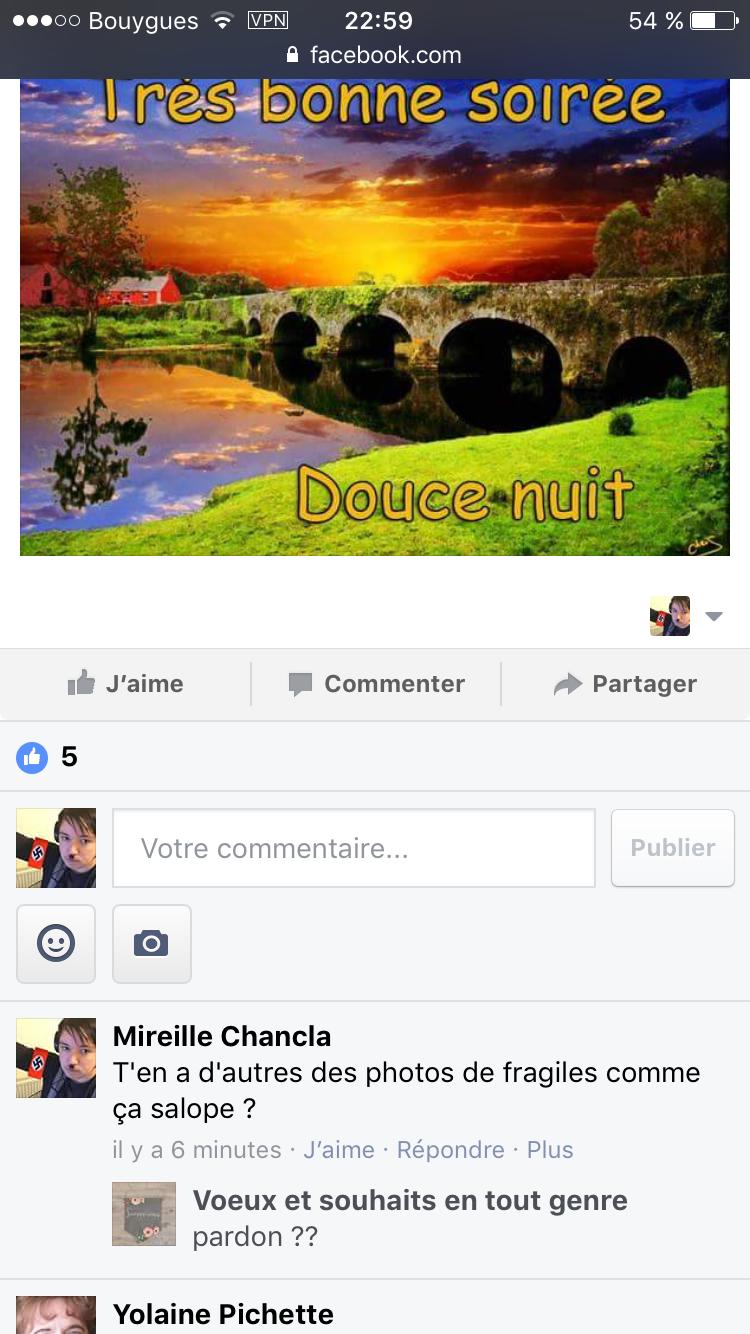The height and width of the screenshot is (1334, 750).
Task: Open the emoji picker for the comment
Action: [56, 943]
